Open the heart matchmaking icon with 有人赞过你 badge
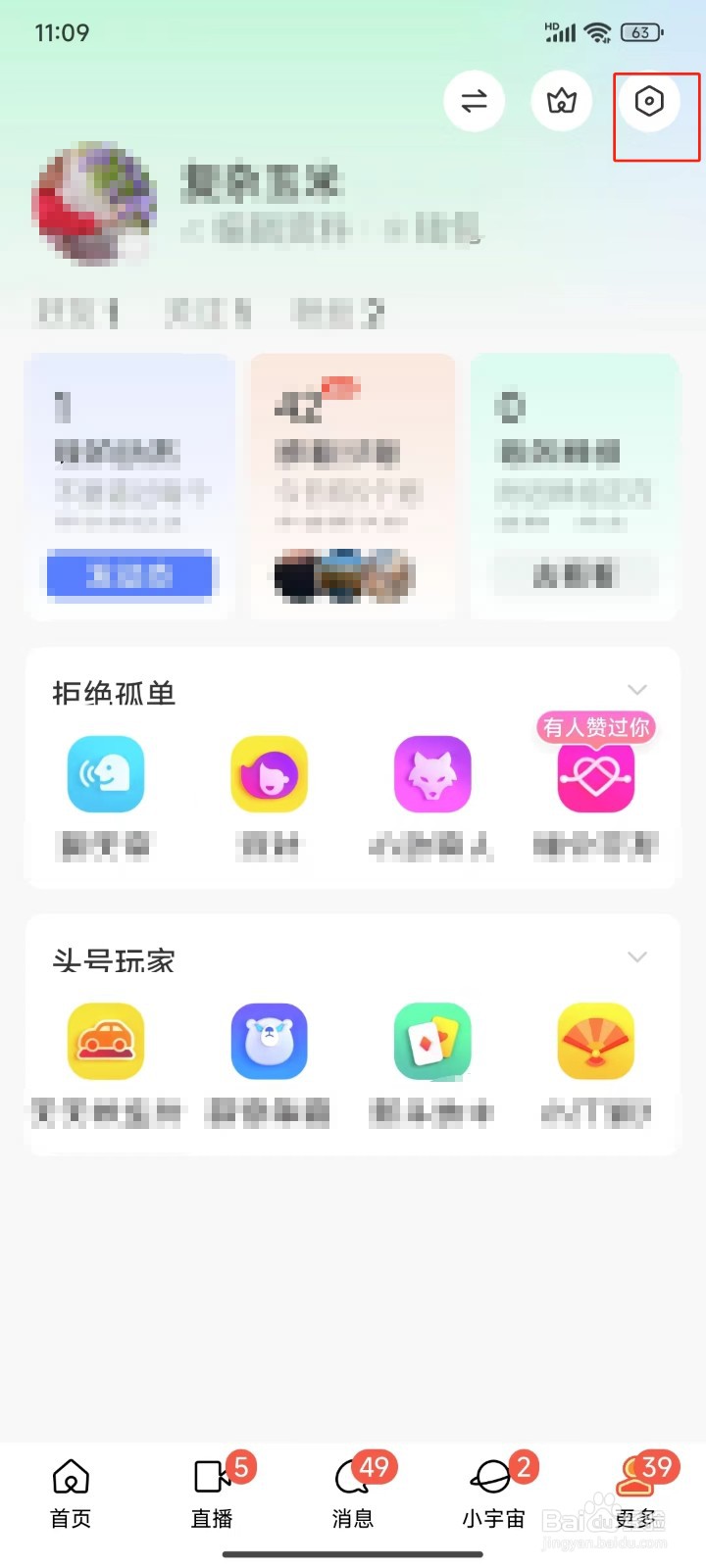706x1568 pixels. 596,774
